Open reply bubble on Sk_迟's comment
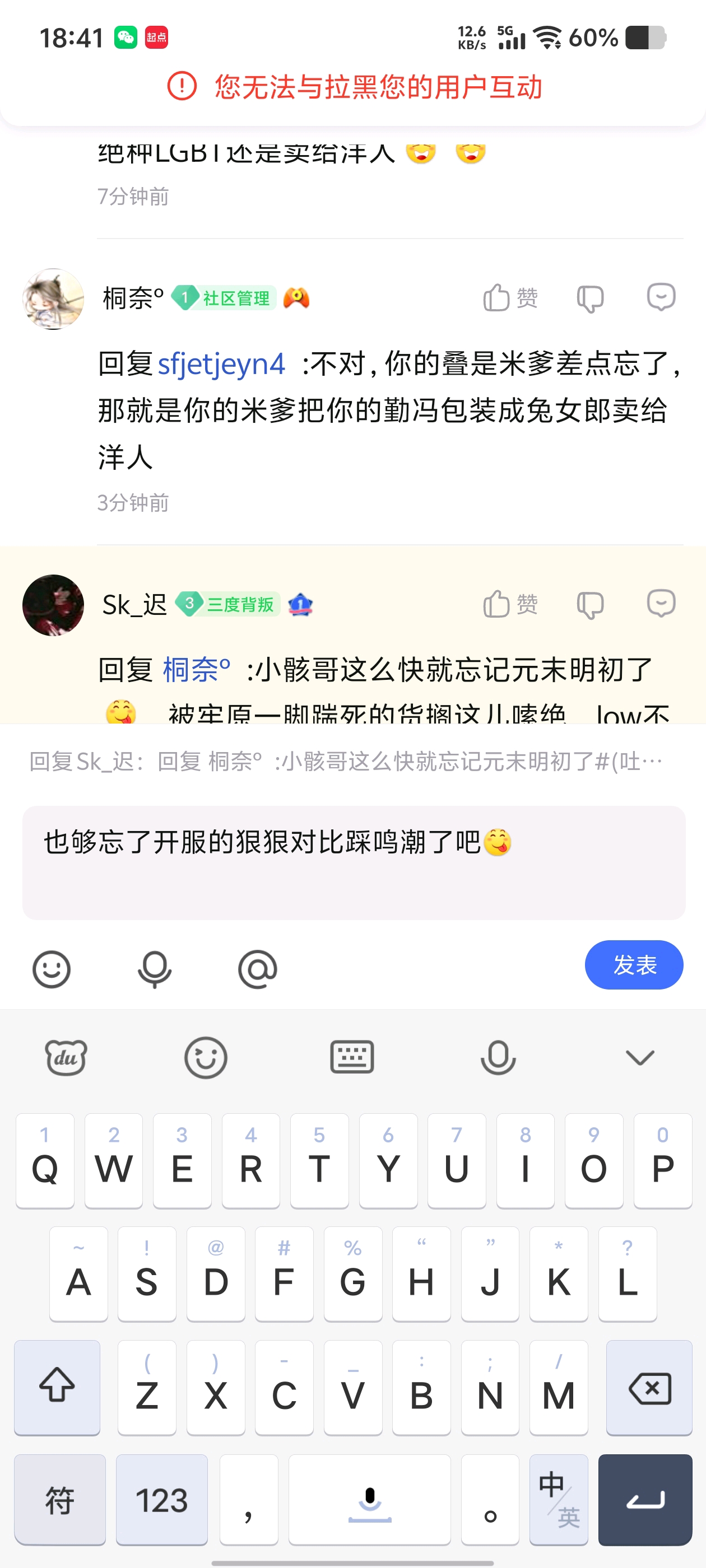The height and width of the screenshot is (1568, 706). click(660, 603)
